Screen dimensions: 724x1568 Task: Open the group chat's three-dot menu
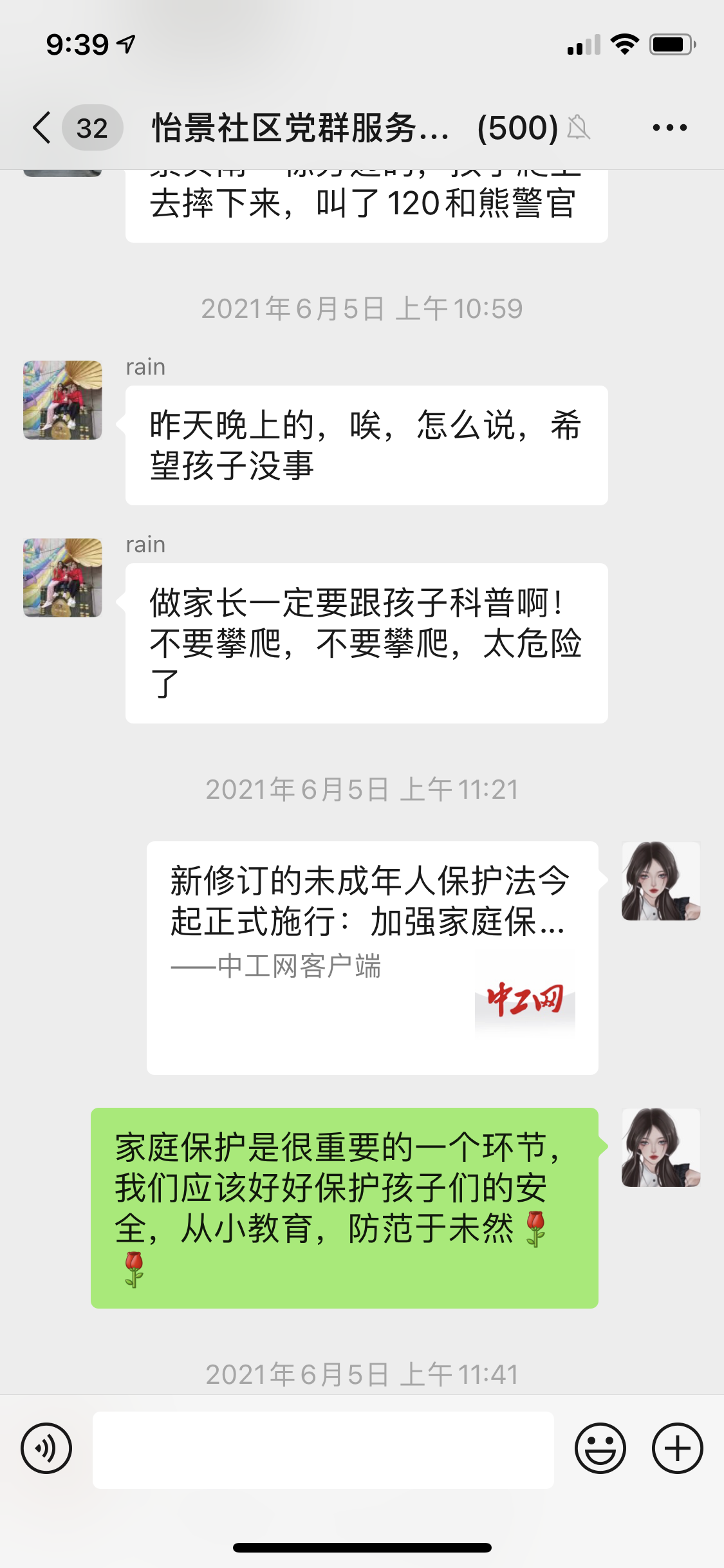pyautogui.click(x=669, y=127)
